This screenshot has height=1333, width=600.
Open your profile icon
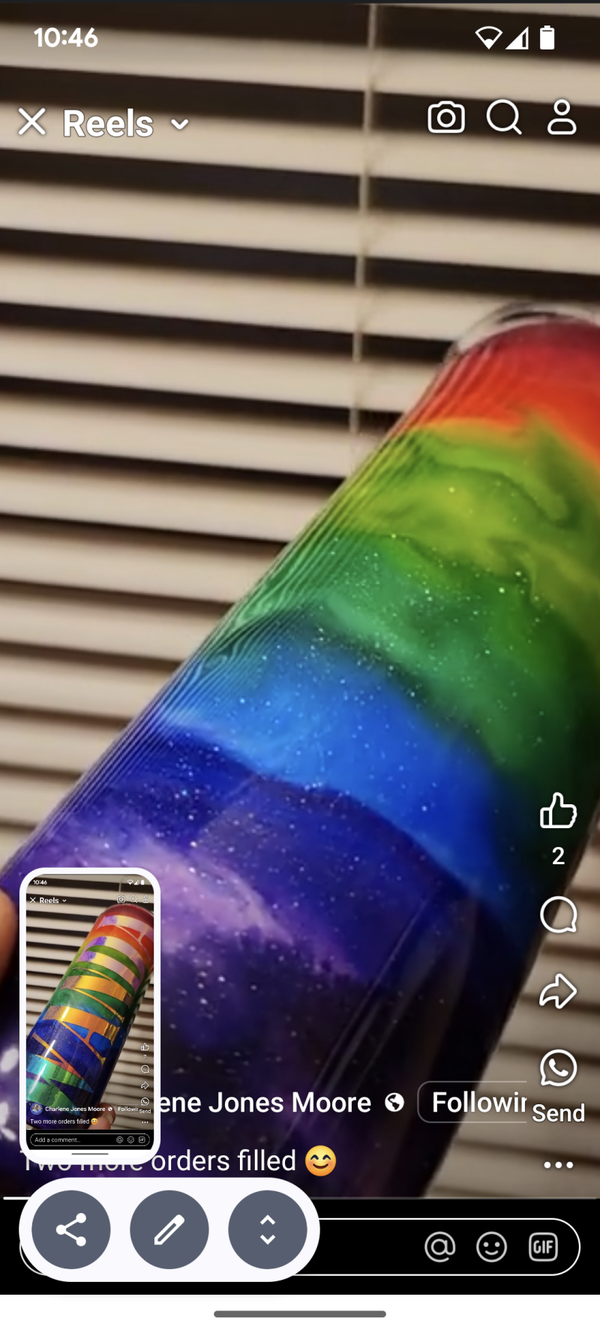pos(562,118)
